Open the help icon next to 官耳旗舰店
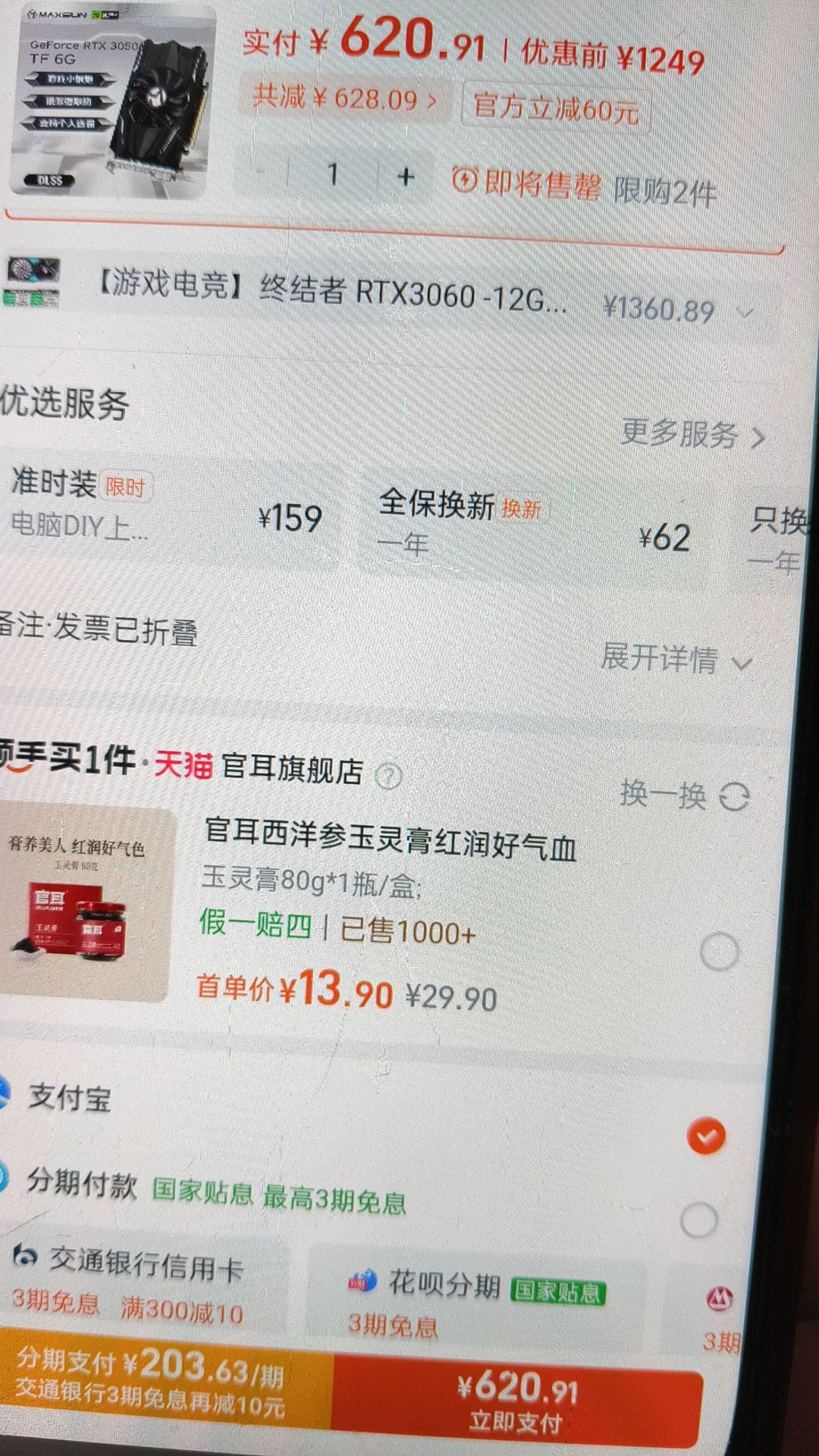Viewport: 819px width, 1456px height. point(388,776)
